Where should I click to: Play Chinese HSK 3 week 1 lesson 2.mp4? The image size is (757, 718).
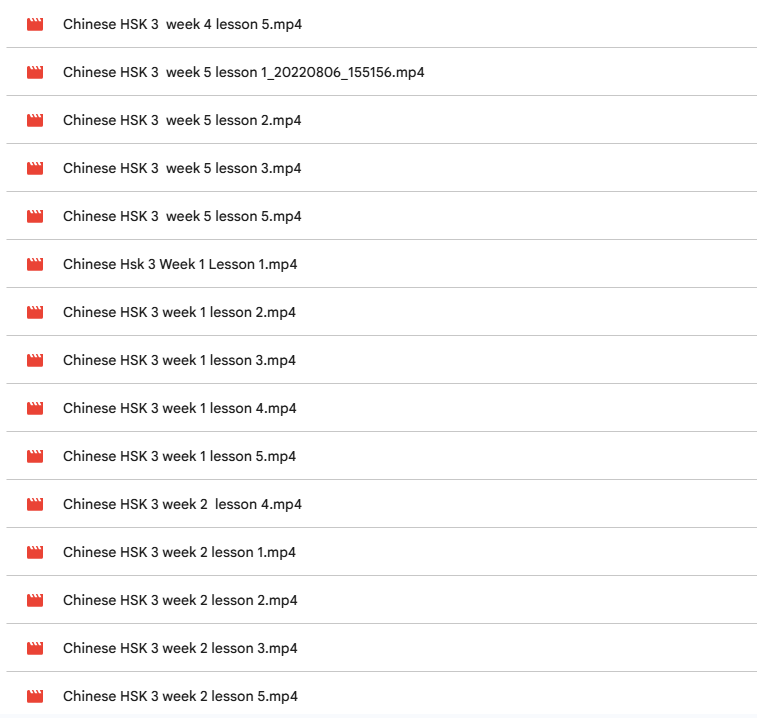click(x=179, y=312)
